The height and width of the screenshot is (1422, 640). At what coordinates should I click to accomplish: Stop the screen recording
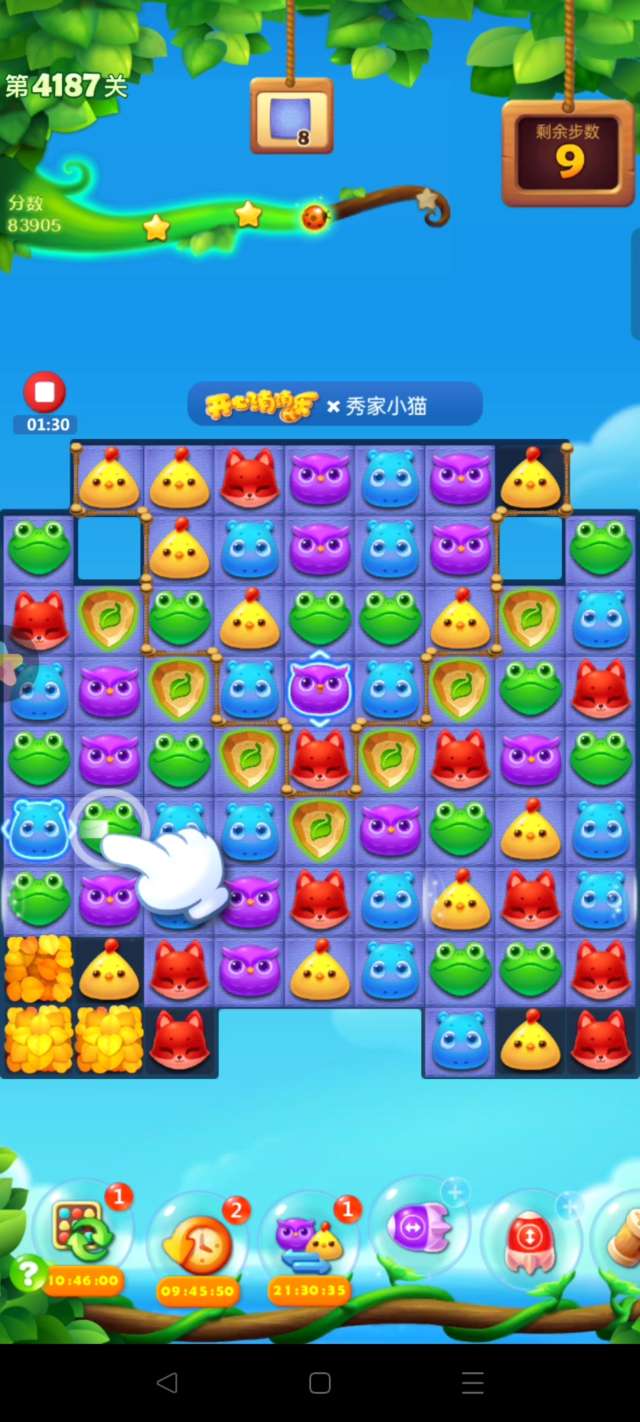pyautogui.click(x=45, y=392)
